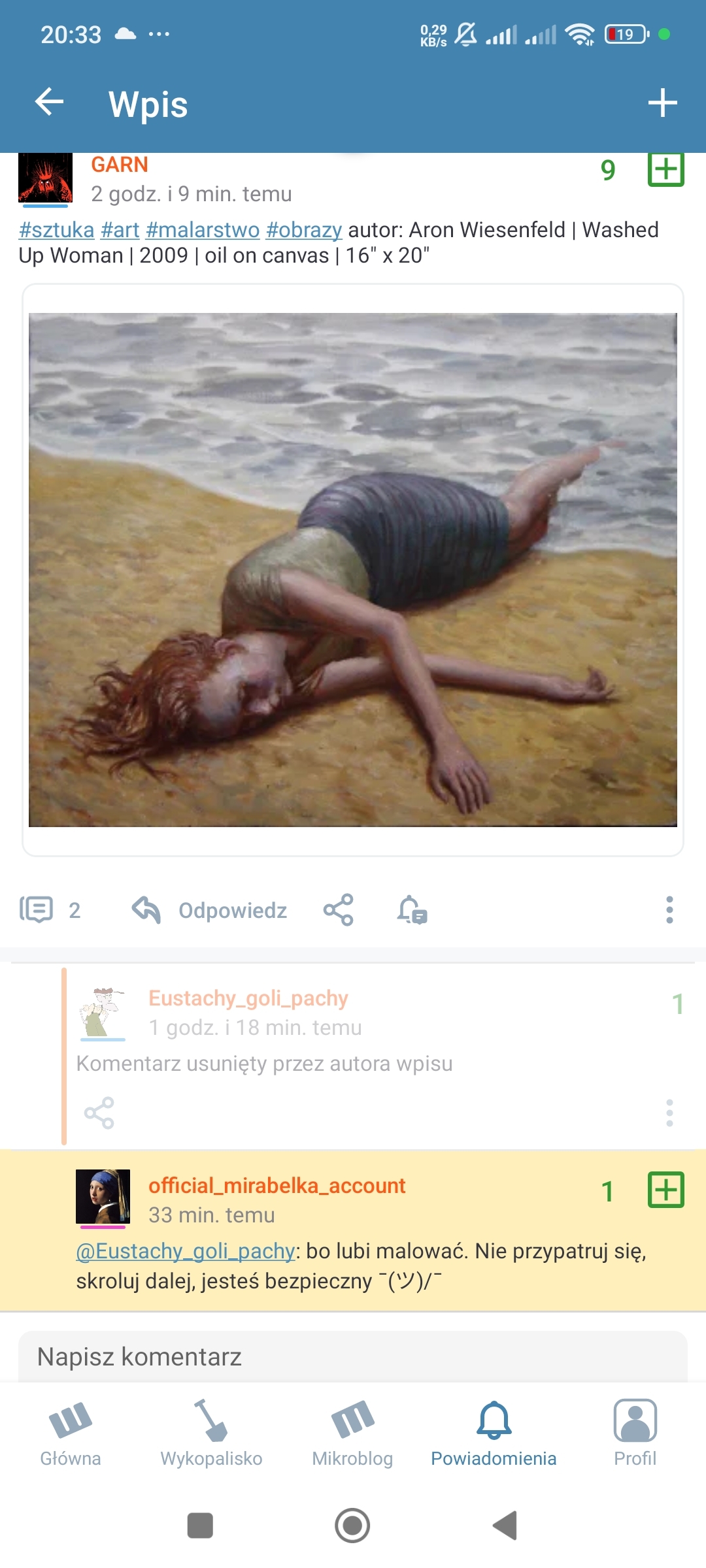The height and width of the screenshot is (1568, 706).
Task: Open the #sztuka hashtag
Action: [x=57, y=230]
